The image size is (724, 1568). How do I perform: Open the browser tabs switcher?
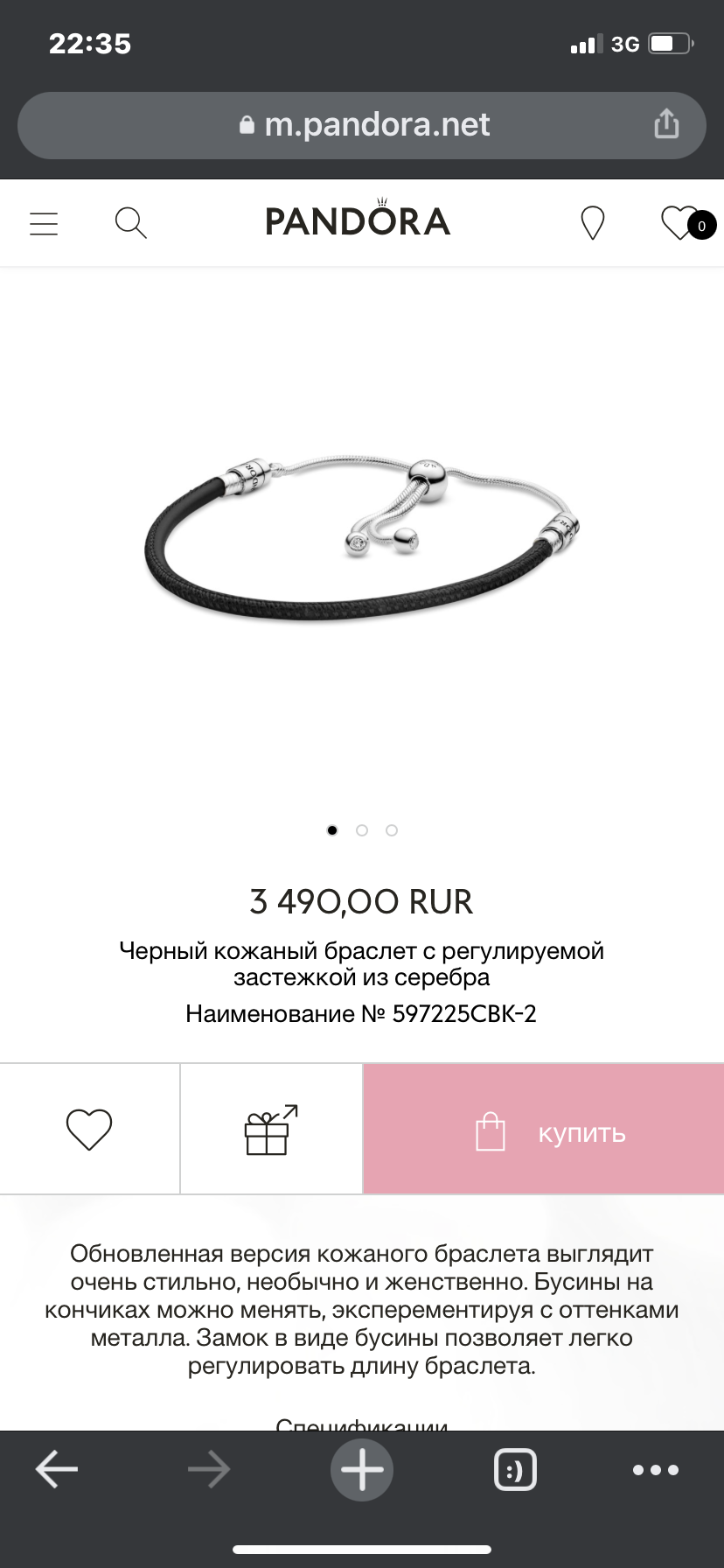click(x=515, y=1469)
